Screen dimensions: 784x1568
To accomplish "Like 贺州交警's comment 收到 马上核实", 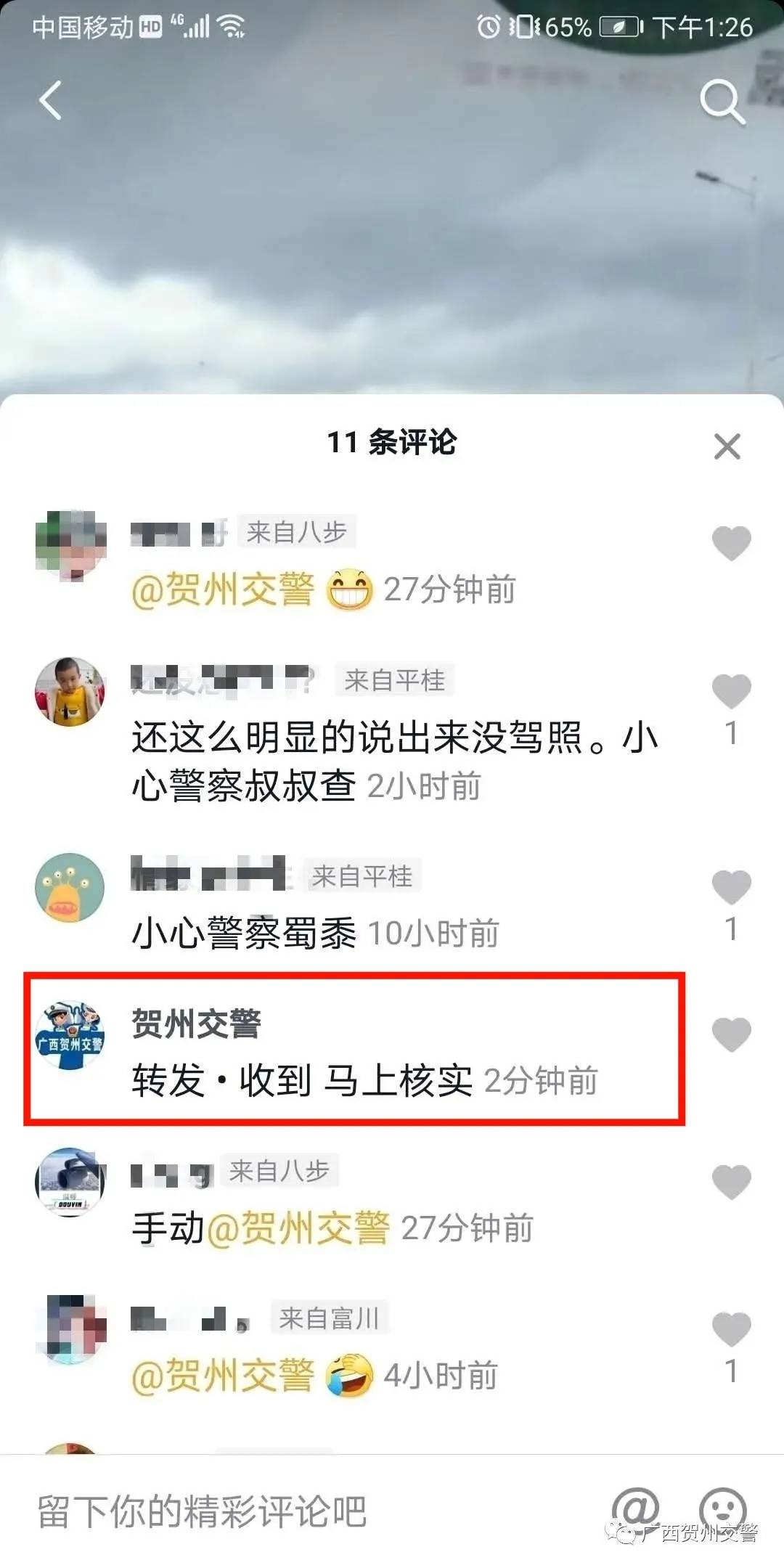I will point(731,1034).
